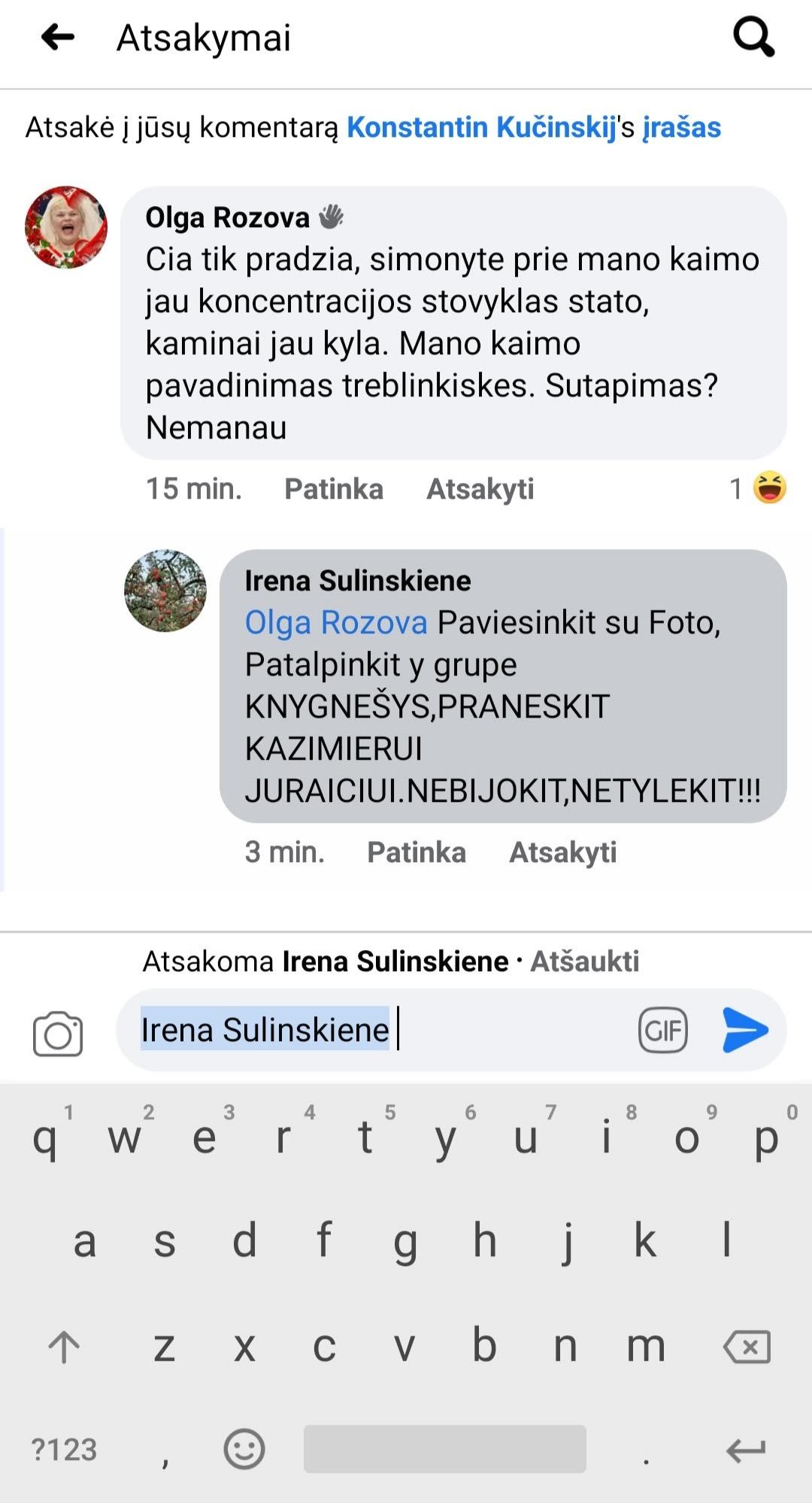
Task: Open the emoji keyboard with the smiley key
Action: click(x=244, y=1449)
